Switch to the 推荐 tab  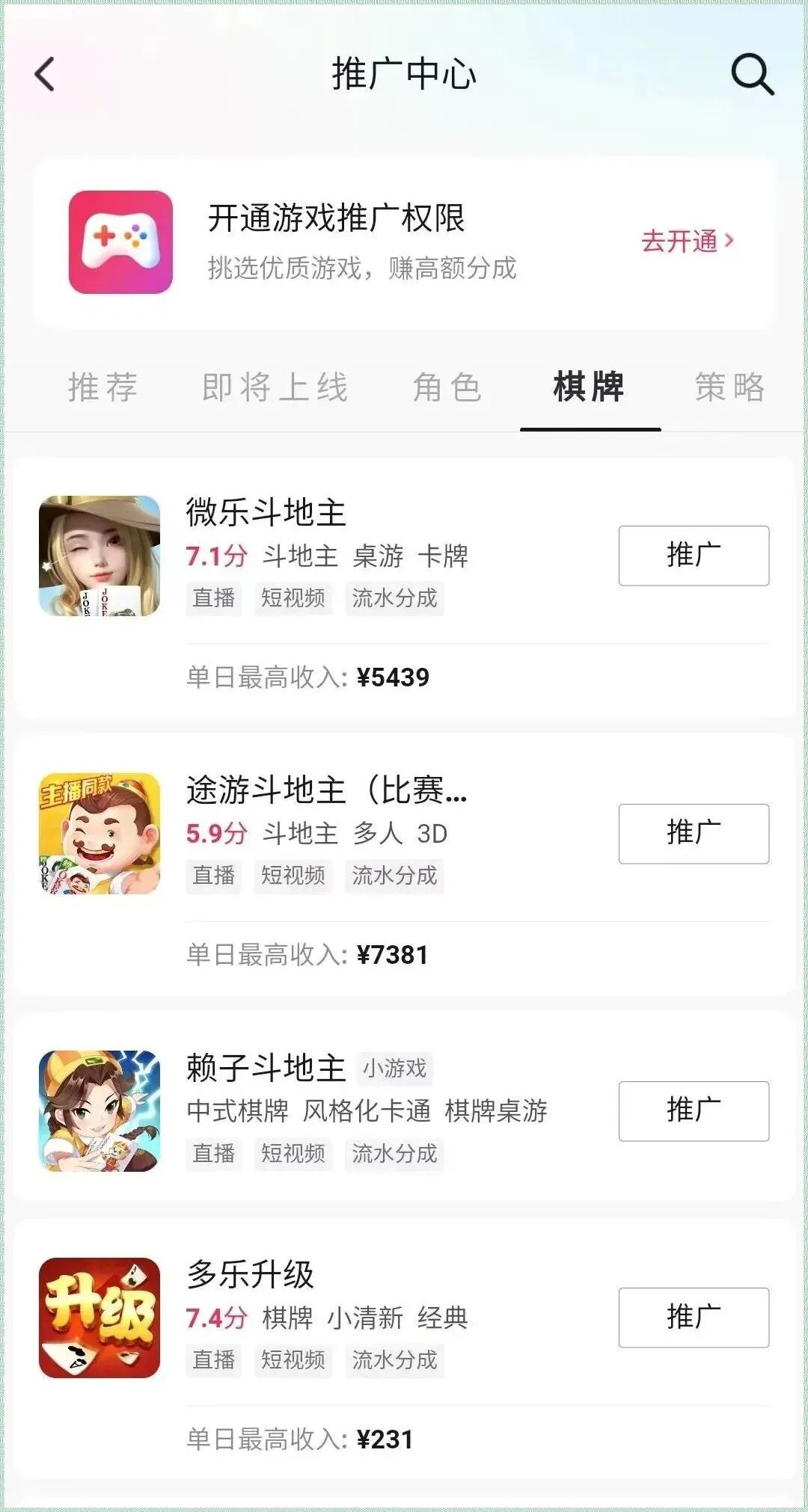[102, 387]
